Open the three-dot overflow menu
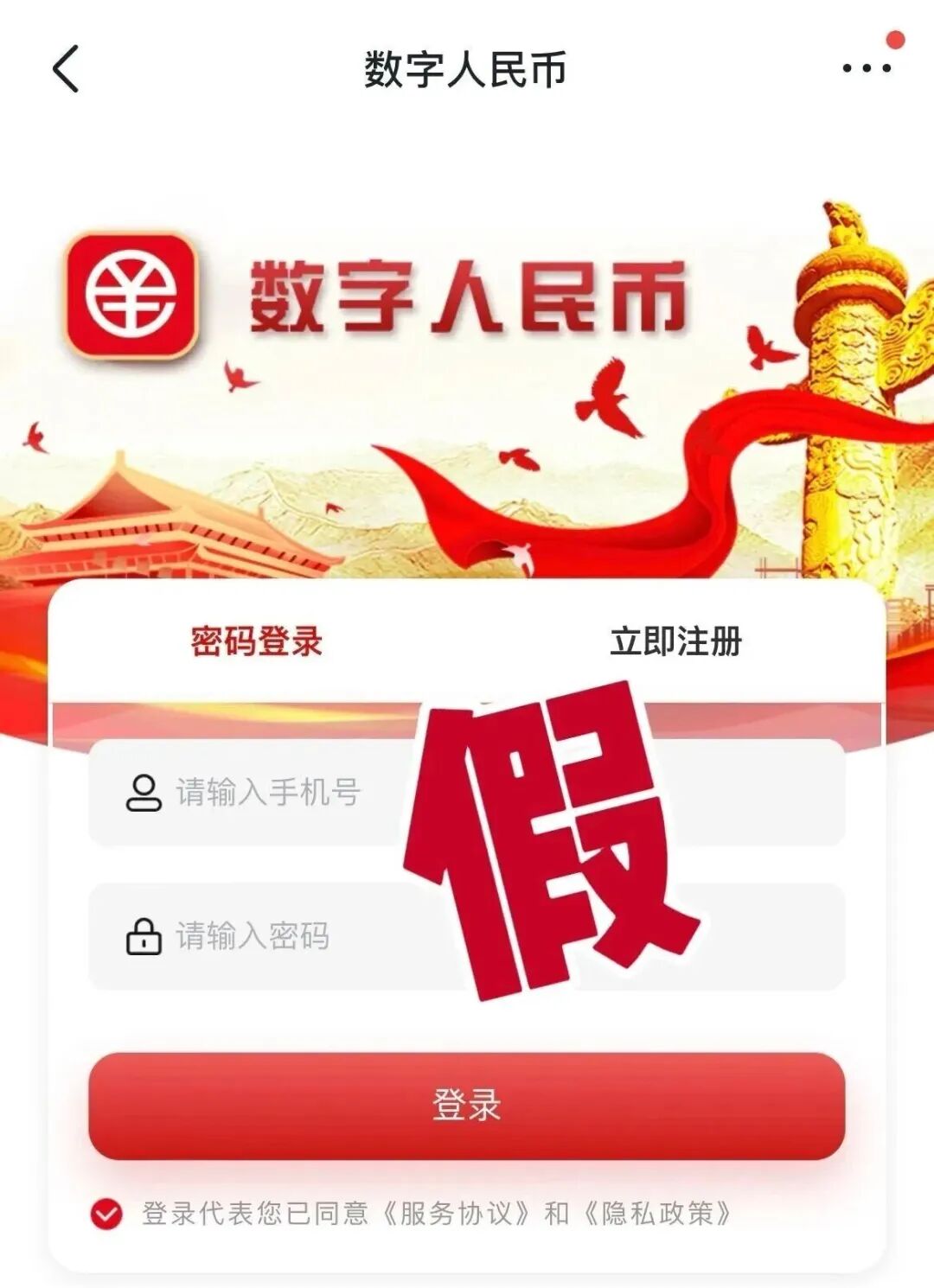This screenshot has height=1288, width=934. click(867, 68)
